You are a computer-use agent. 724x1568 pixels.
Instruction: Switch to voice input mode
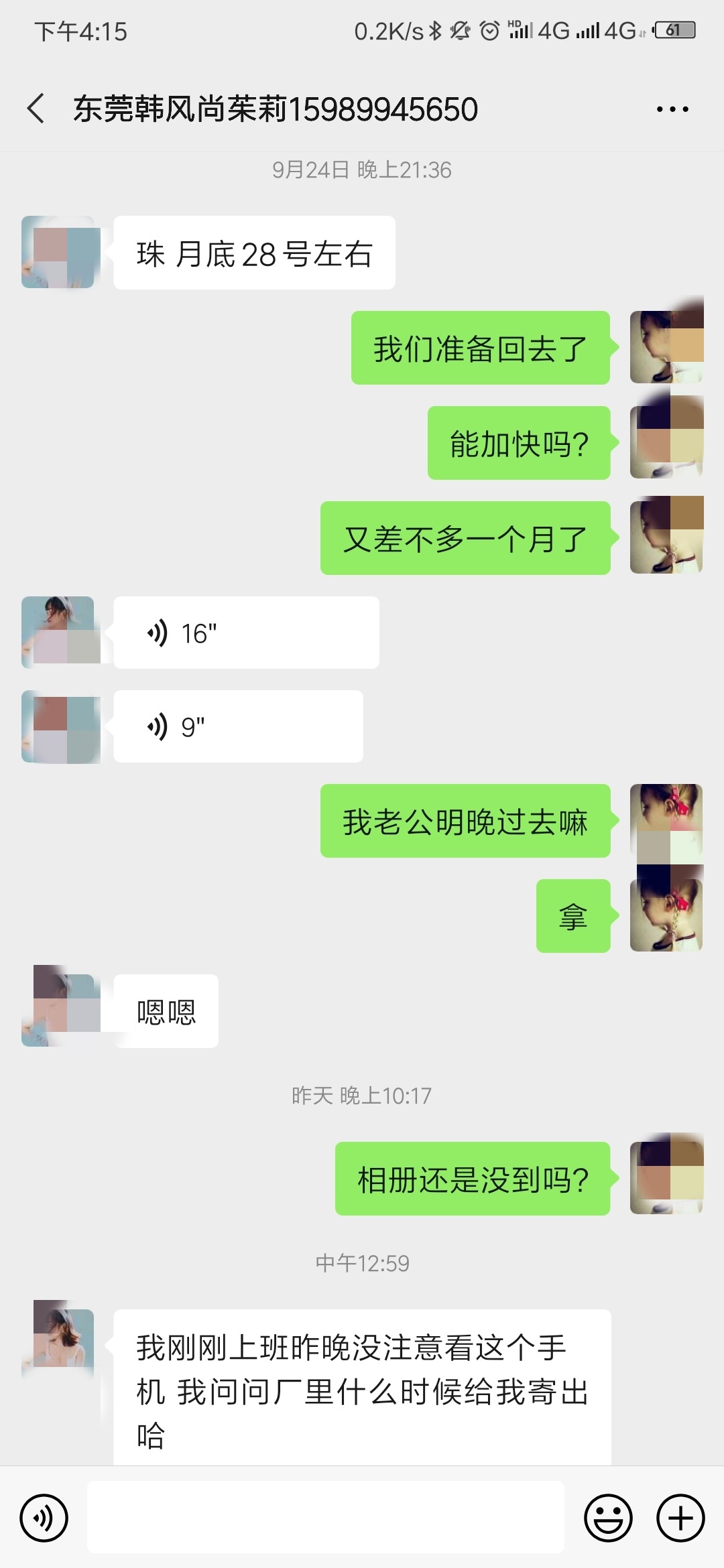[44, 1518]
